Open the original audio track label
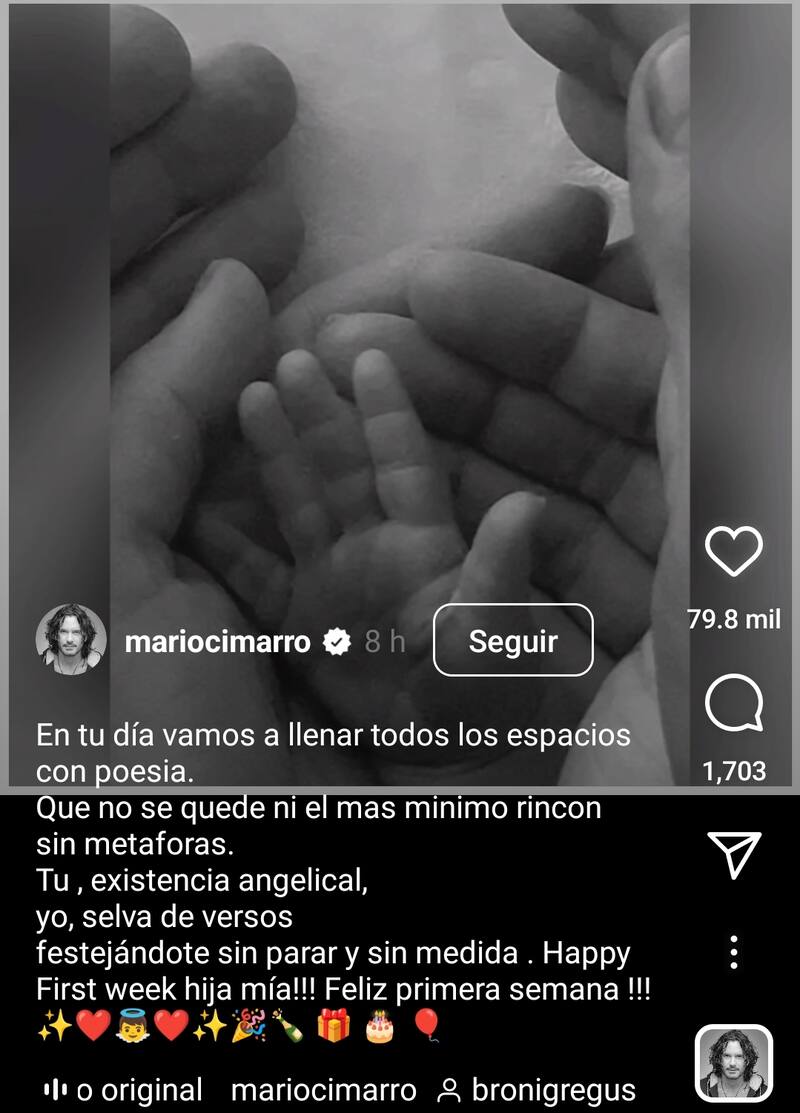The height and width of the screenshot is (1113, 800). [x=124, y=1089]
